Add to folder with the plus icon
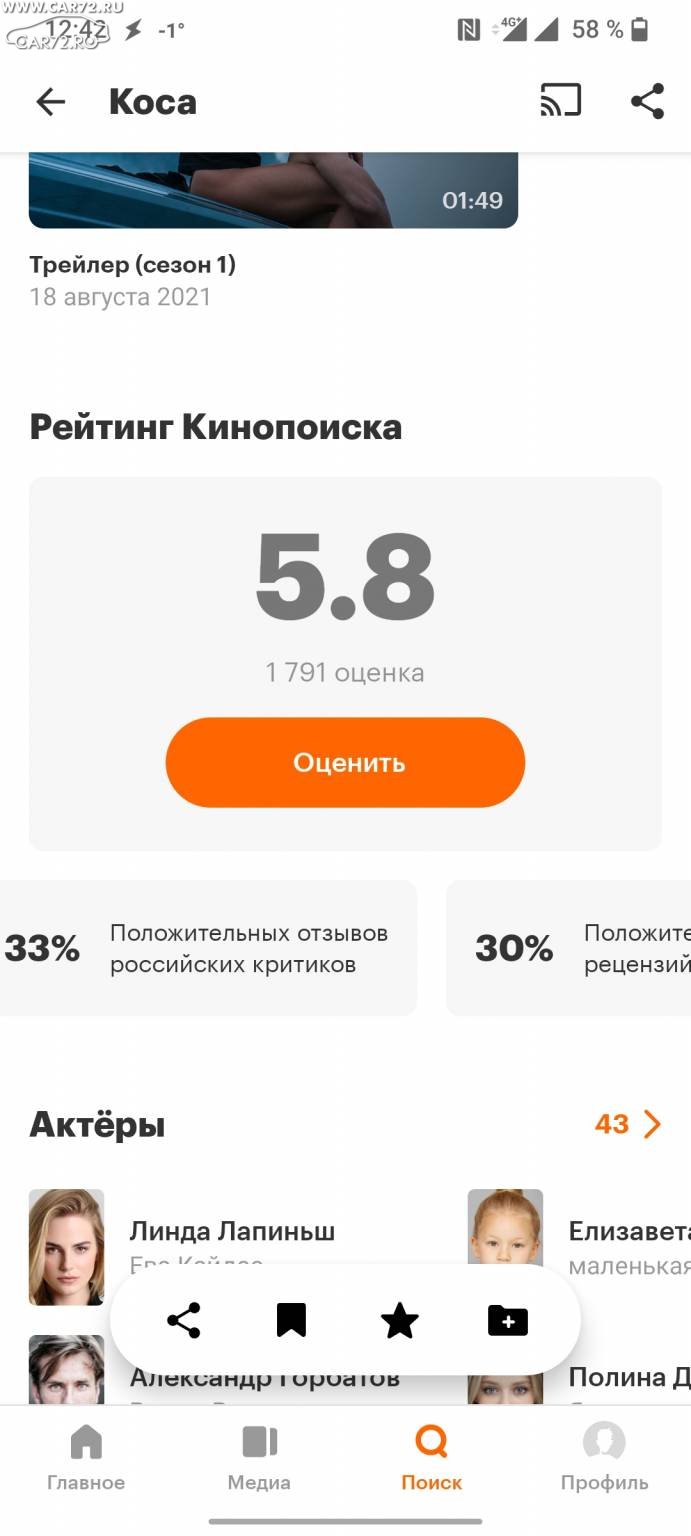The width and height of the screenshot is (691, 1536). pos(508,1321)
